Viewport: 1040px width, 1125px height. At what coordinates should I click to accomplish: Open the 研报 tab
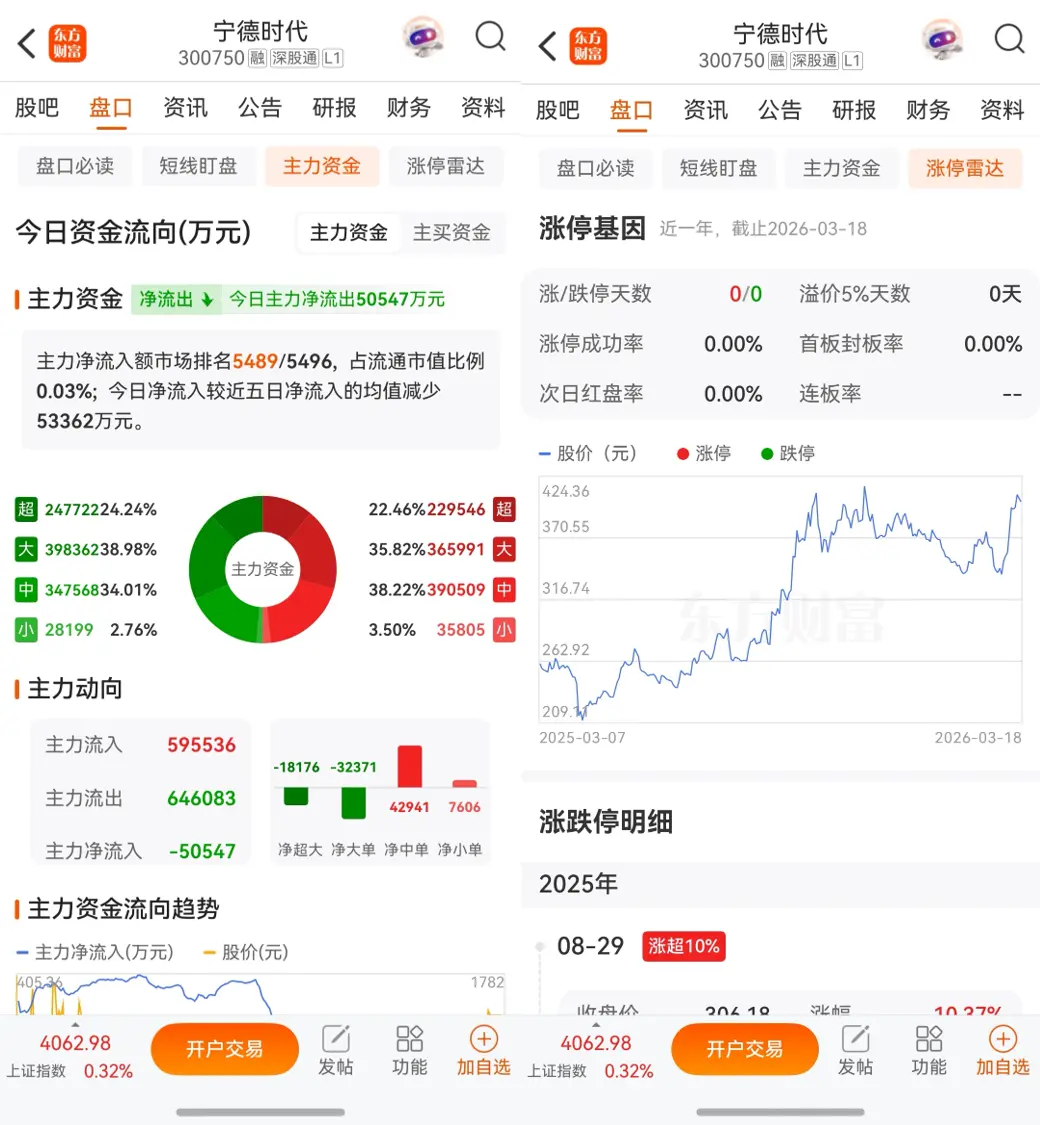click(x=334, y=108)
